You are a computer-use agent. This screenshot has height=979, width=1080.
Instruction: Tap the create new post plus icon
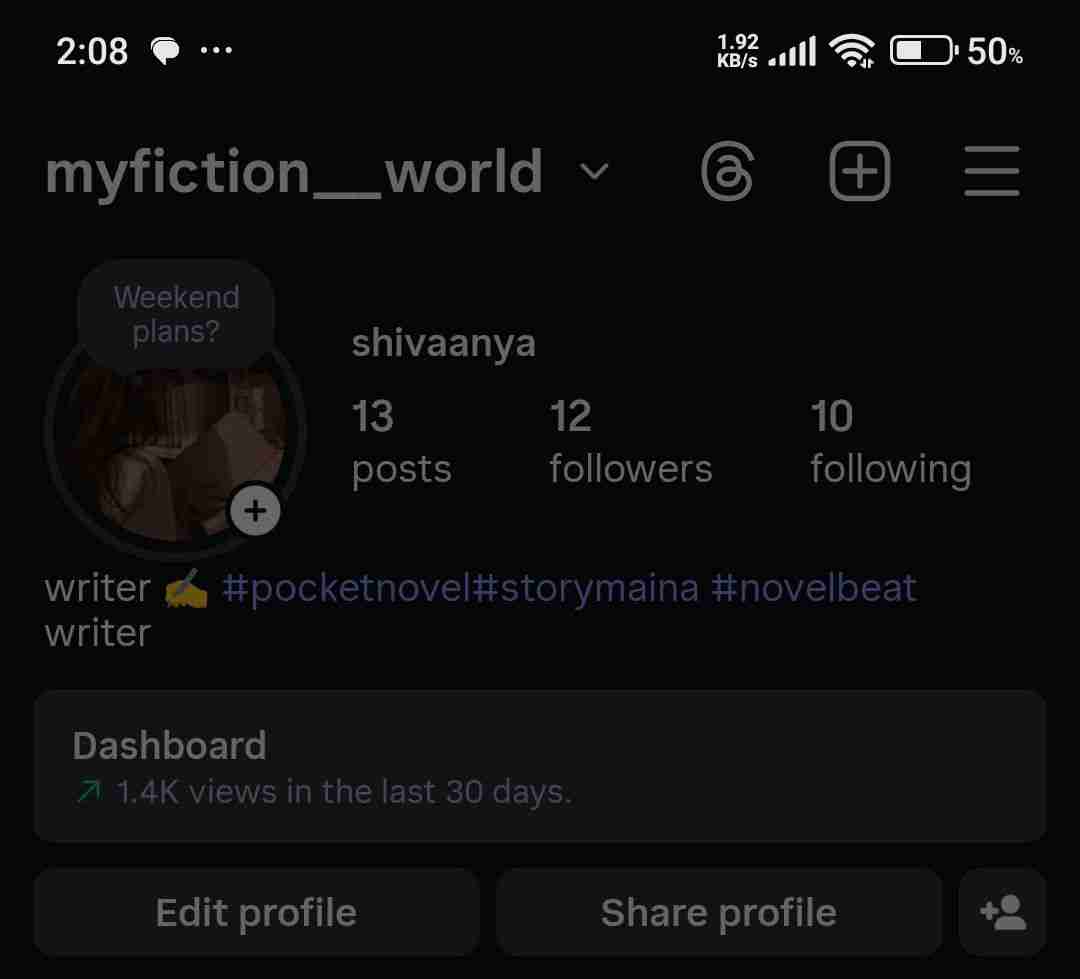859,172
